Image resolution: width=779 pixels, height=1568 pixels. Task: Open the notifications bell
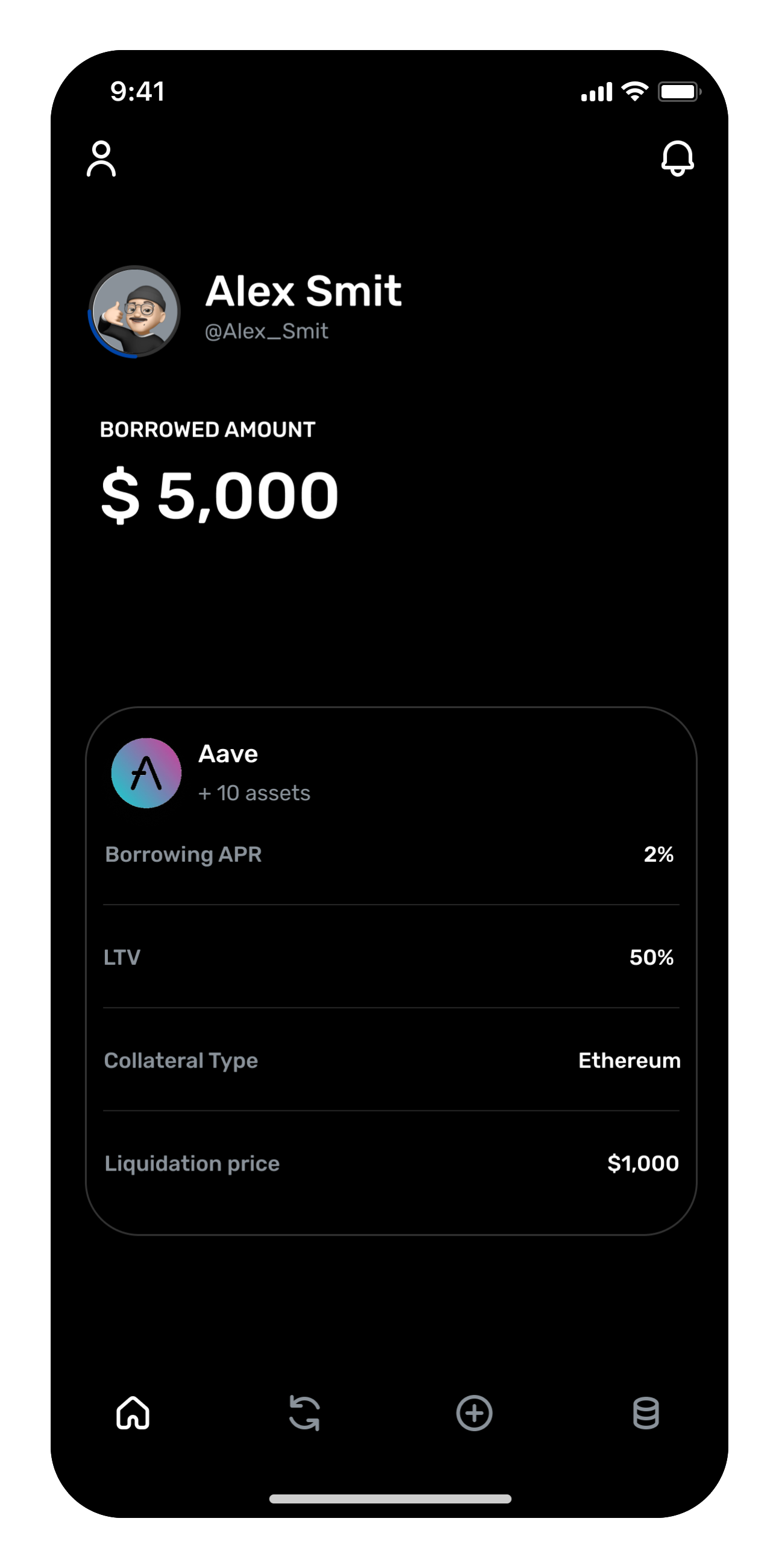coord(677,159)
